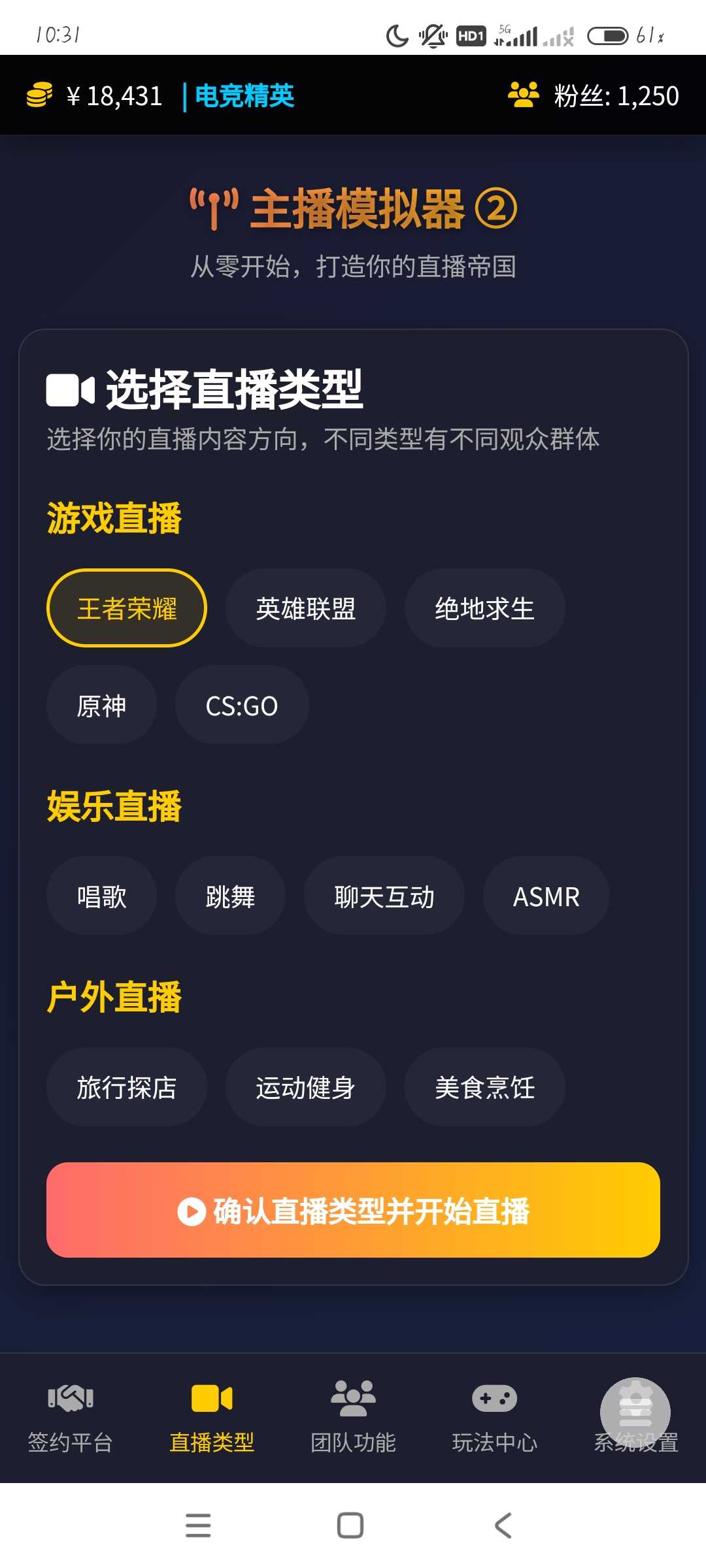
Task: Pick the 绝地求生 chip
Action: (x=484, y=608)
